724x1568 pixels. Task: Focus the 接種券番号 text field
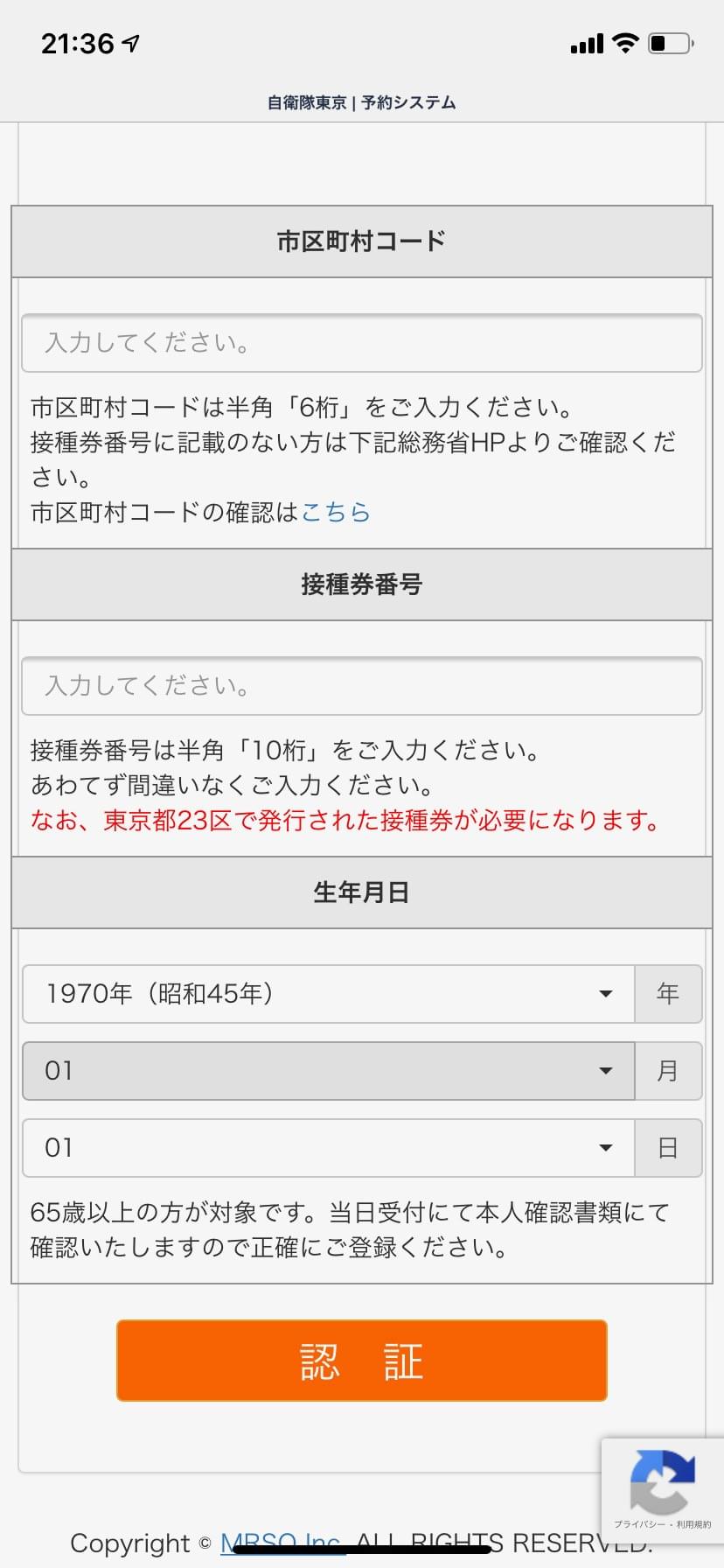361,686
